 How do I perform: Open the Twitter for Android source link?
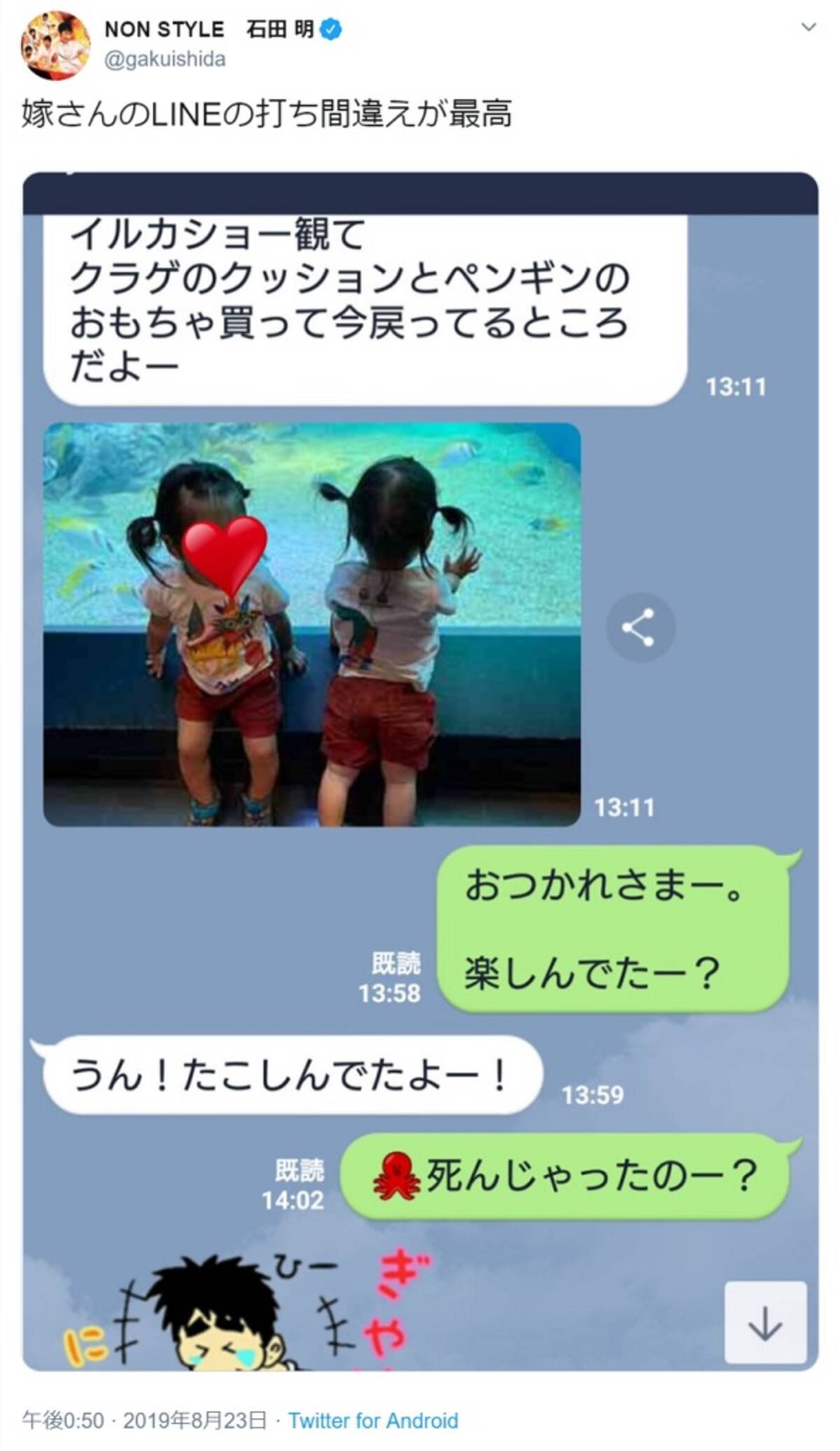point(373,1420)
